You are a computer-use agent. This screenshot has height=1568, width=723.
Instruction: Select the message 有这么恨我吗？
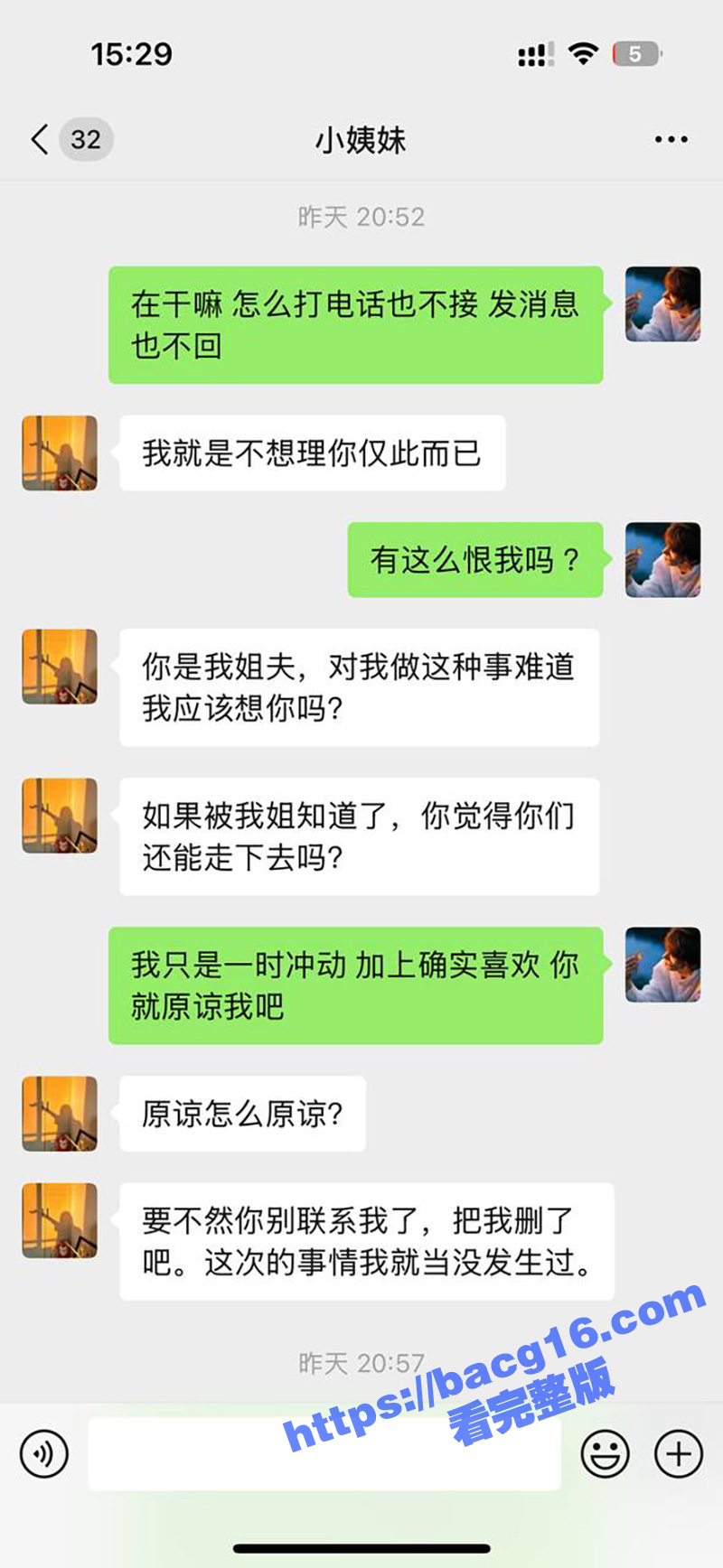tap(476, 558)
